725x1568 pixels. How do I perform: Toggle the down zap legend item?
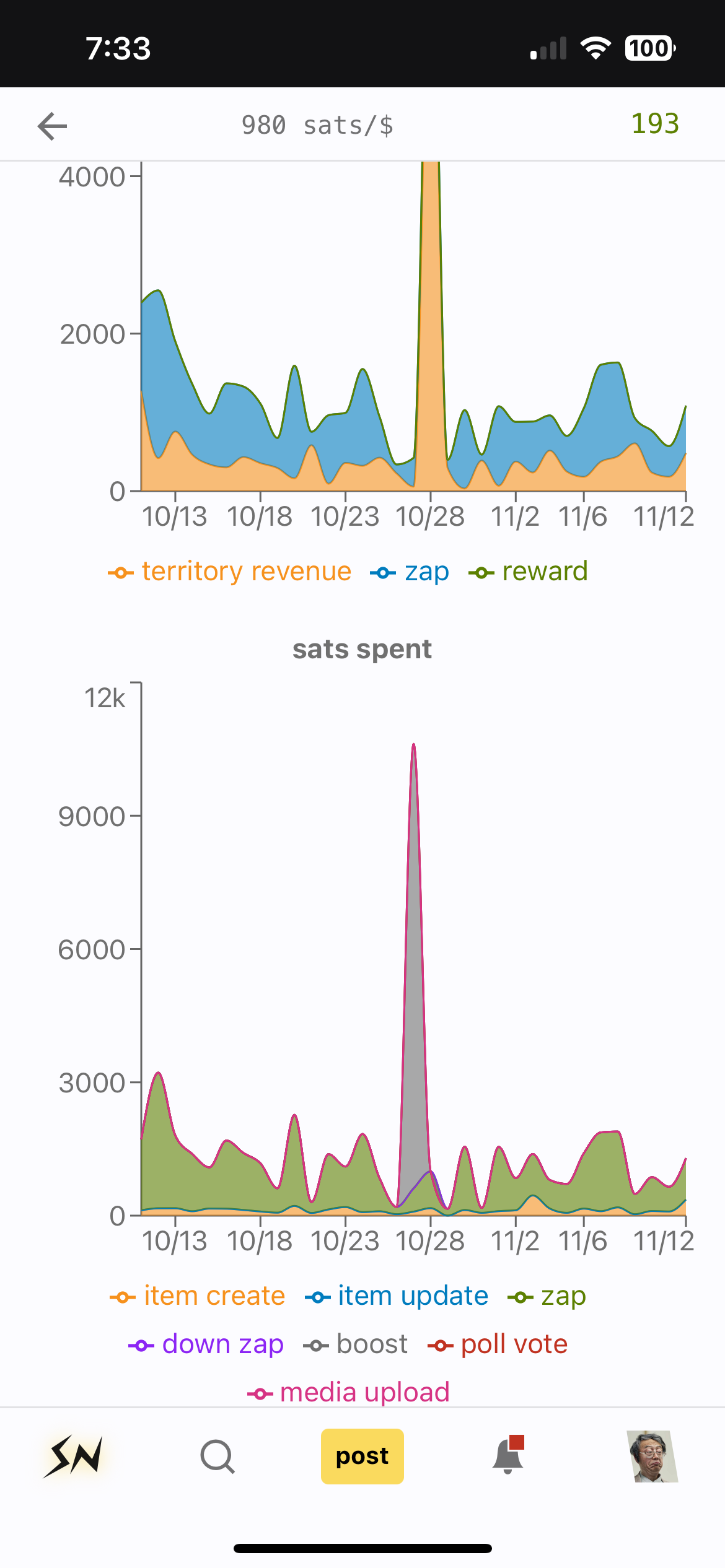[207, 1344]
